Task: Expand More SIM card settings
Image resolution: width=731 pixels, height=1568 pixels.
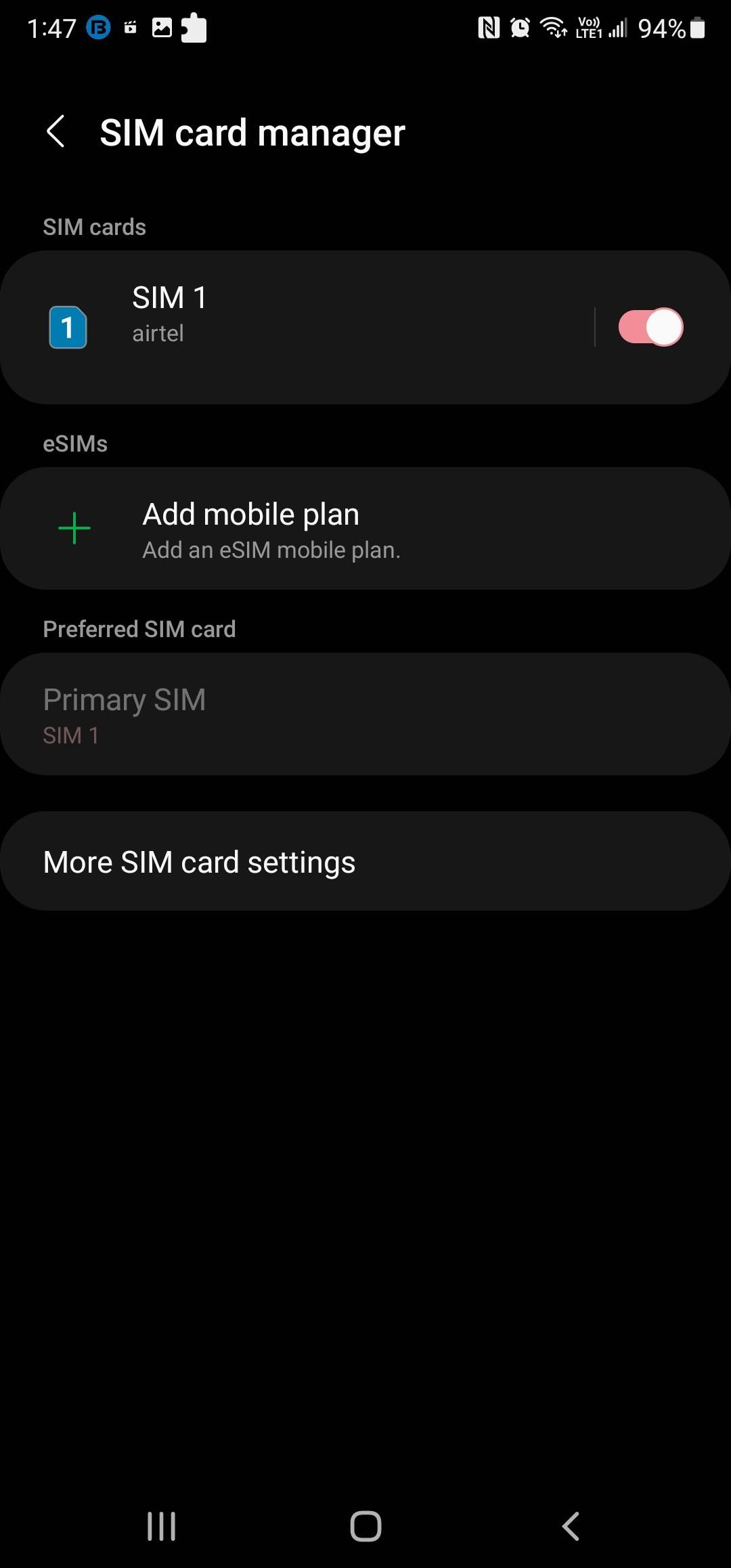Action: (x=365, y=861)
